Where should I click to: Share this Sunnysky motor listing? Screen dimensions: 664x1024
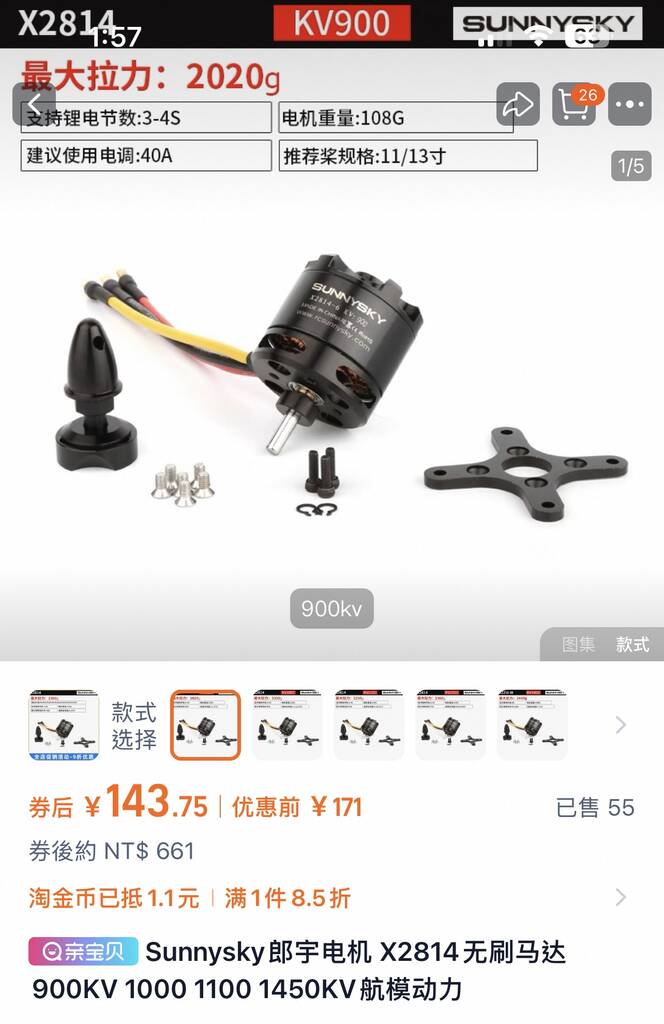coord(518,104)
